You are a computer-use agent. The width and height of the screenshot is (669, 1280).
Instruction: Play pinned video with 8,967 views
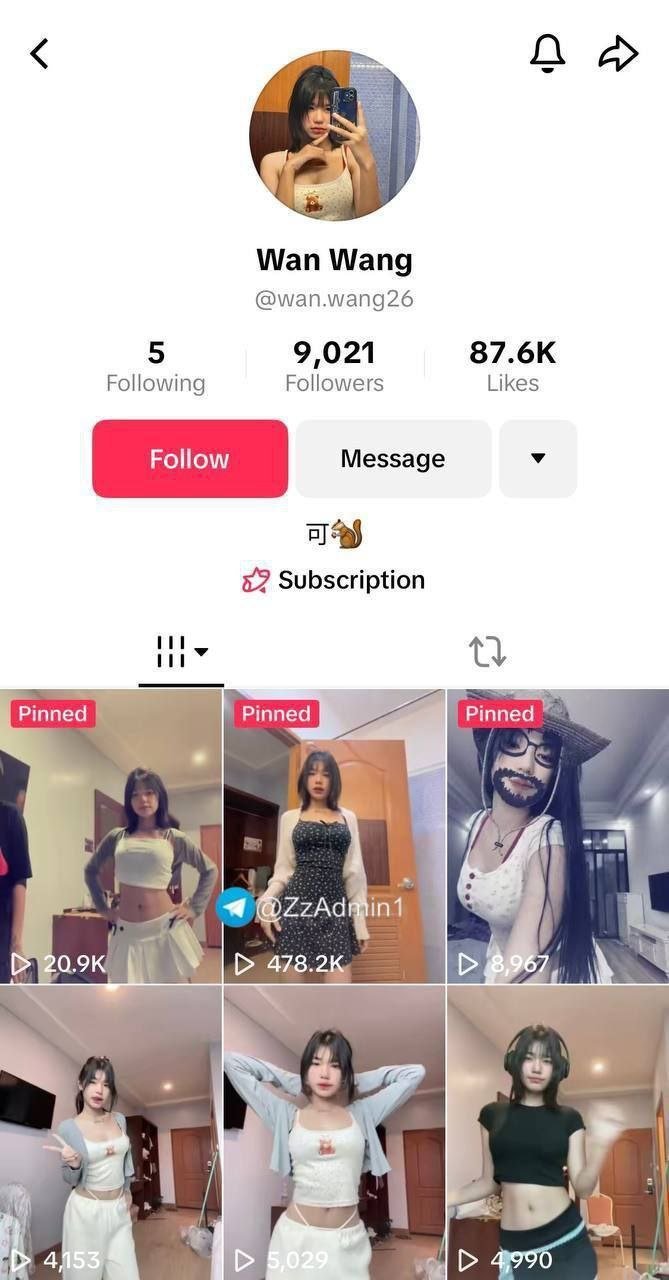tap(558, 837)
